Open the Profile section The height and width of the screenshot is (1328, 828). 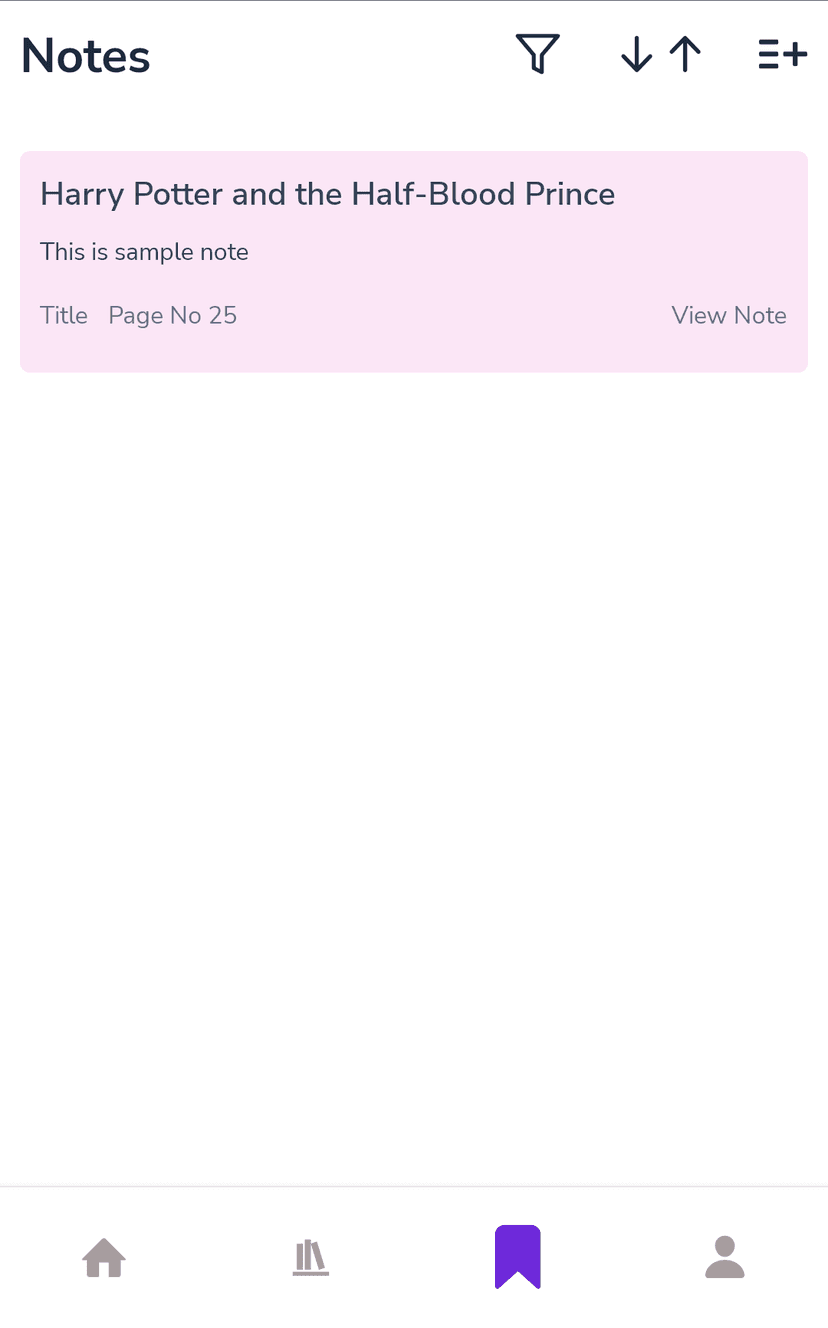[x=724, y=1257]
